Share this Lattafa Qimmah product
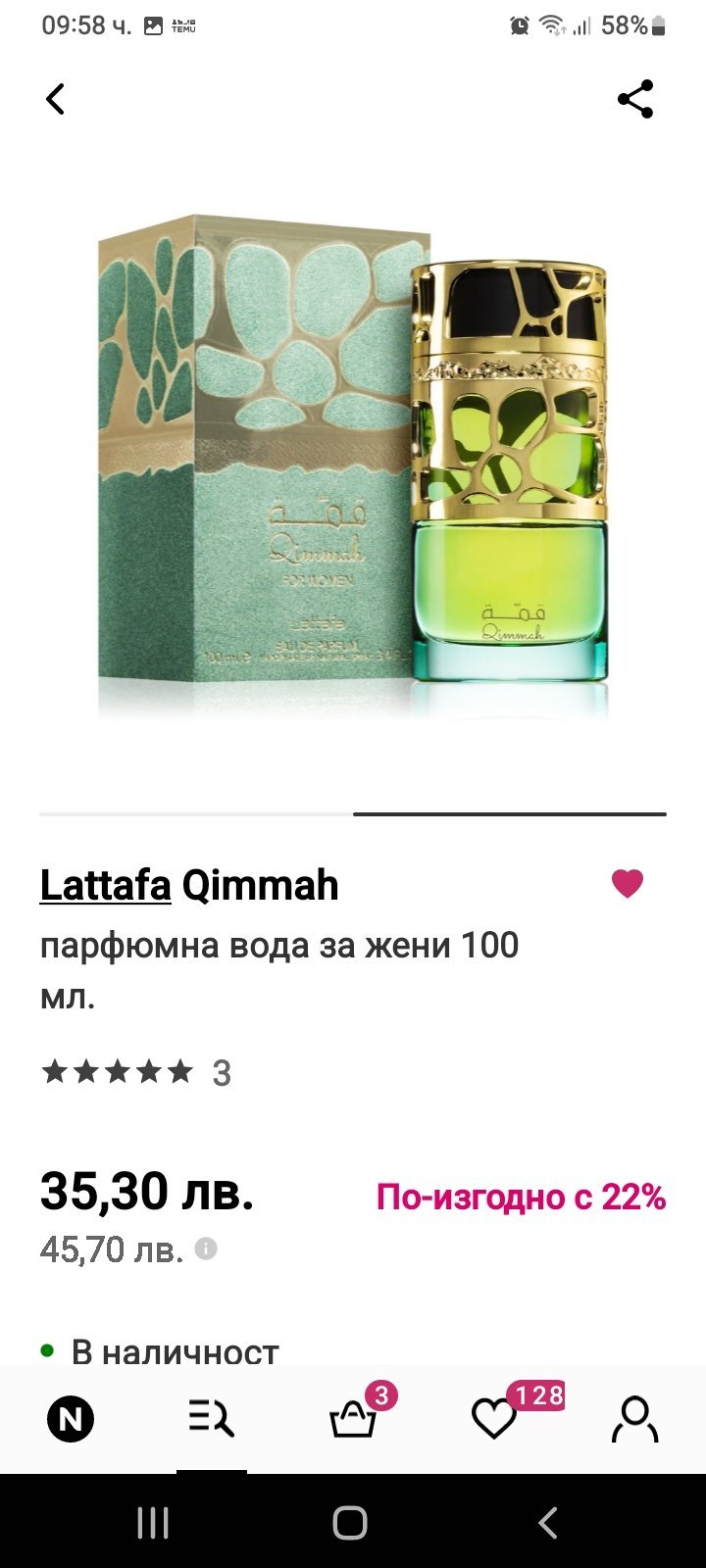Screen dimensions: 706x1568 (x=635, y=99)
